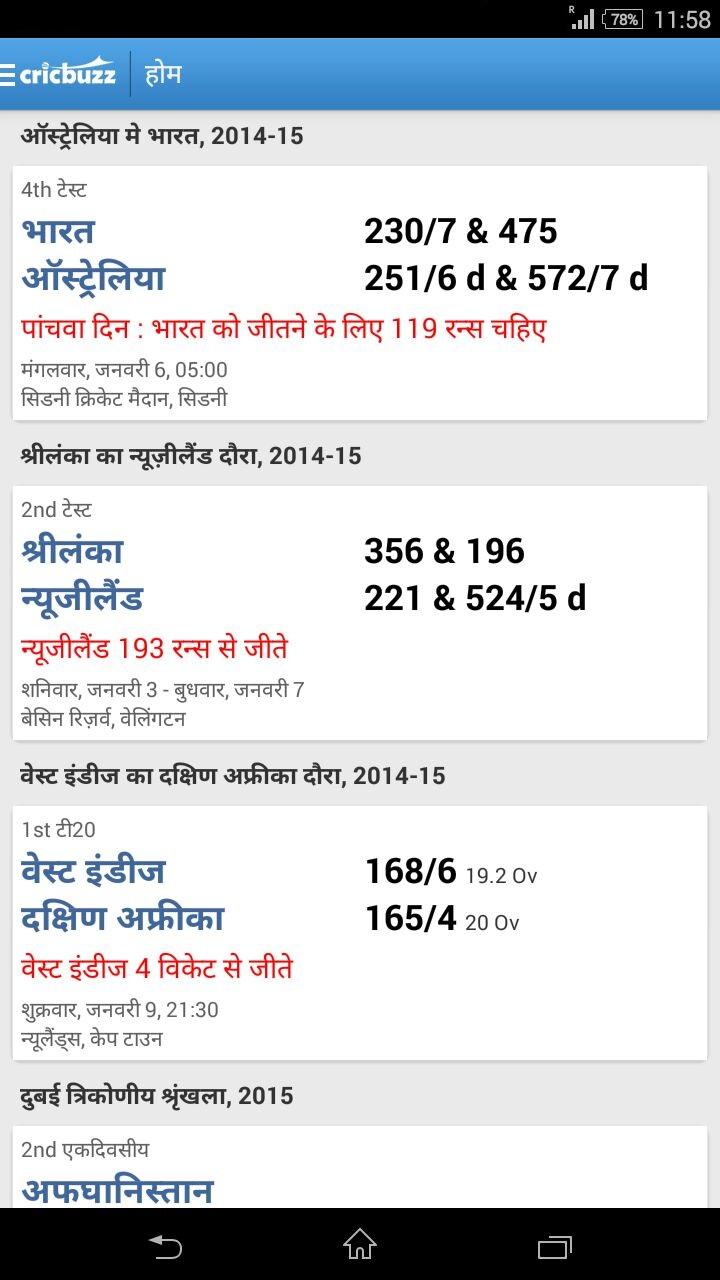The width and height of the screenshot is (720, 1280).
Task: Go to the device home screen
Action: (360, 1245)
